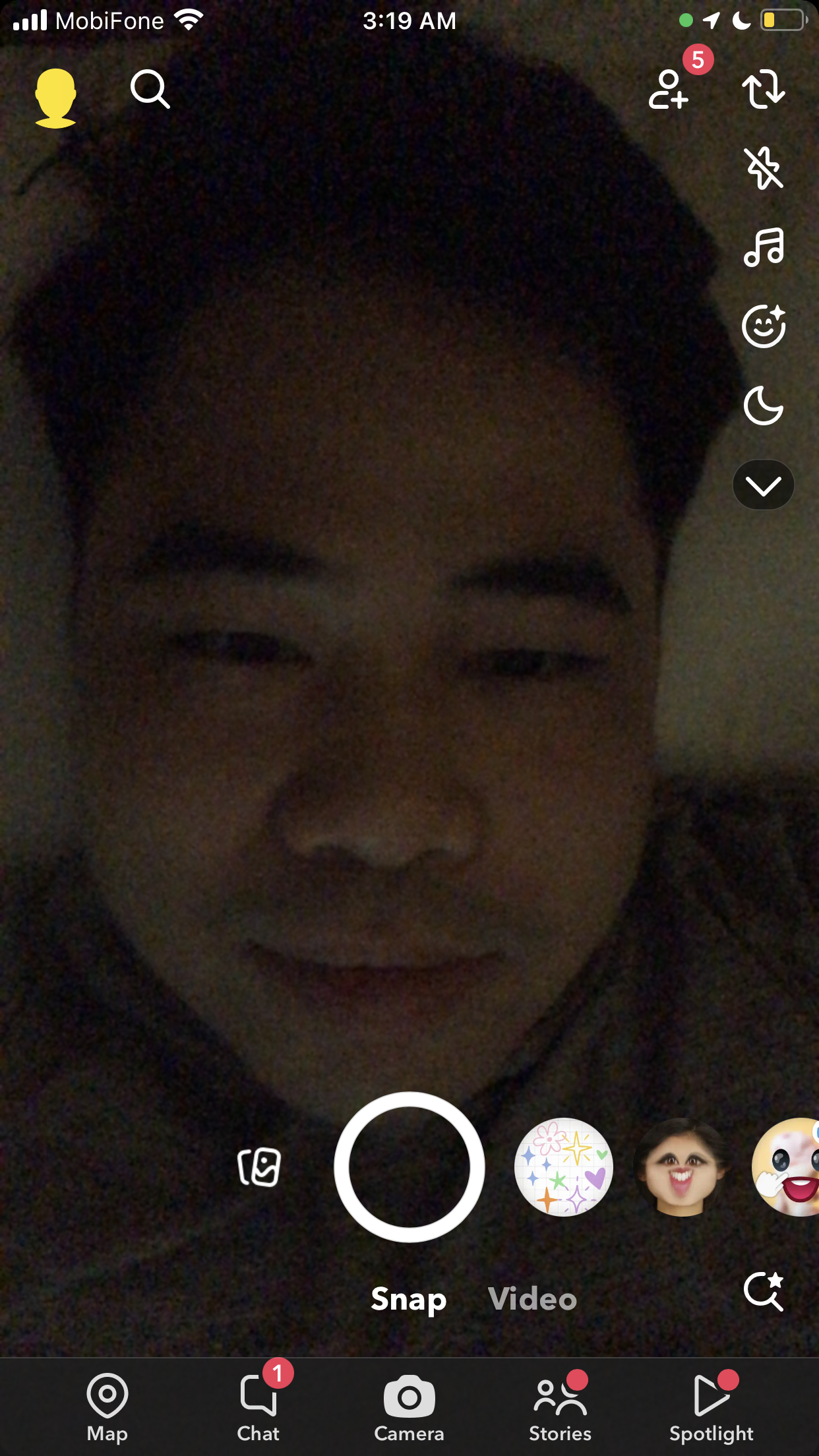Flip the camera view

click(x=764, y=90)
